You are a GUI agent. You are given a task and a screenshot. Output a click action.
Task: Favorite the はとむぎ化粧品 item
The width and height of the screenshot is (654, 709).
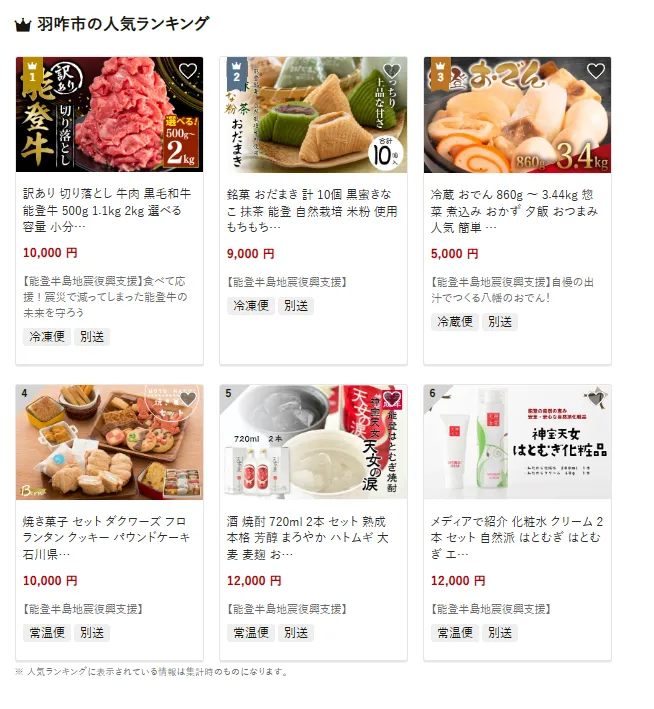(596, 399)
